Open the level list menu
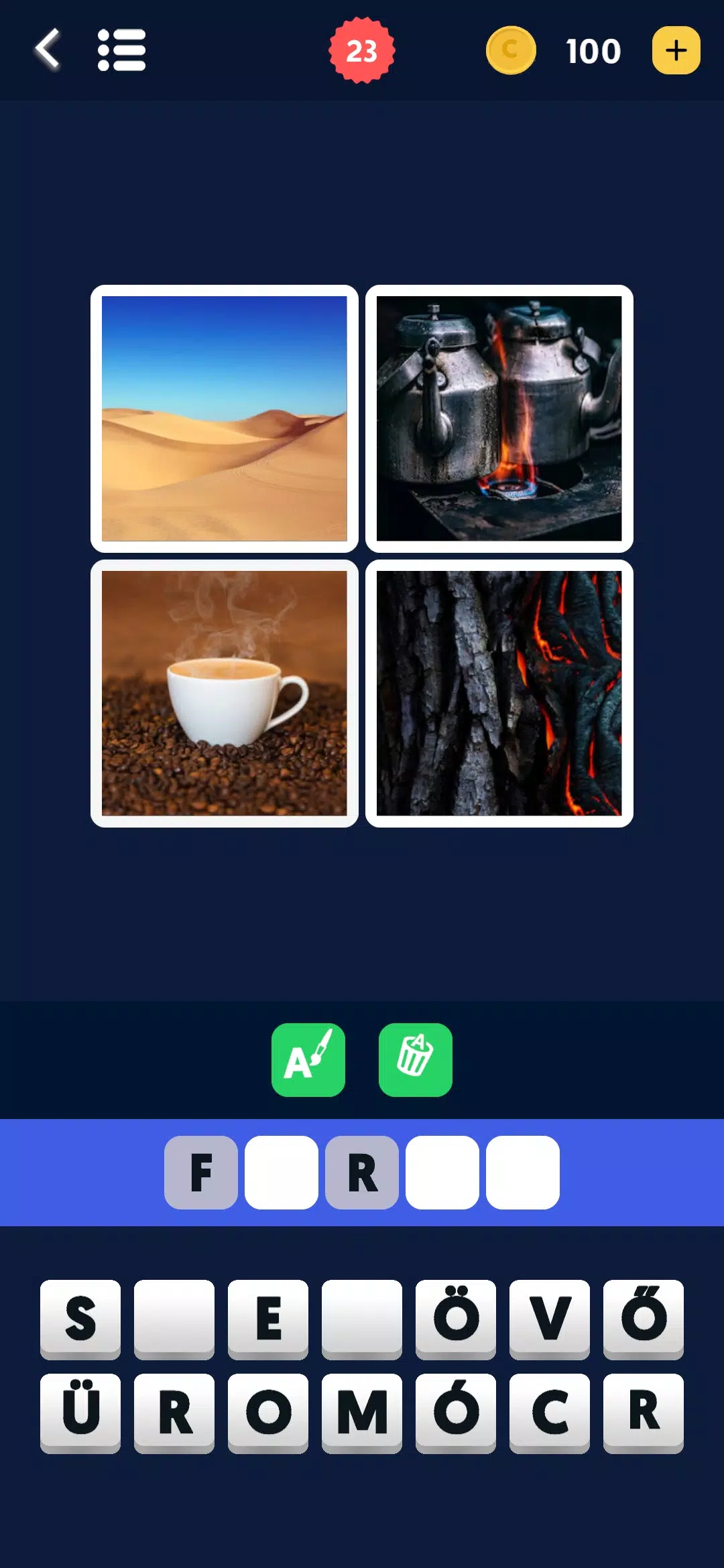Viewport: 724px width, 1568px height. point(121,50)
